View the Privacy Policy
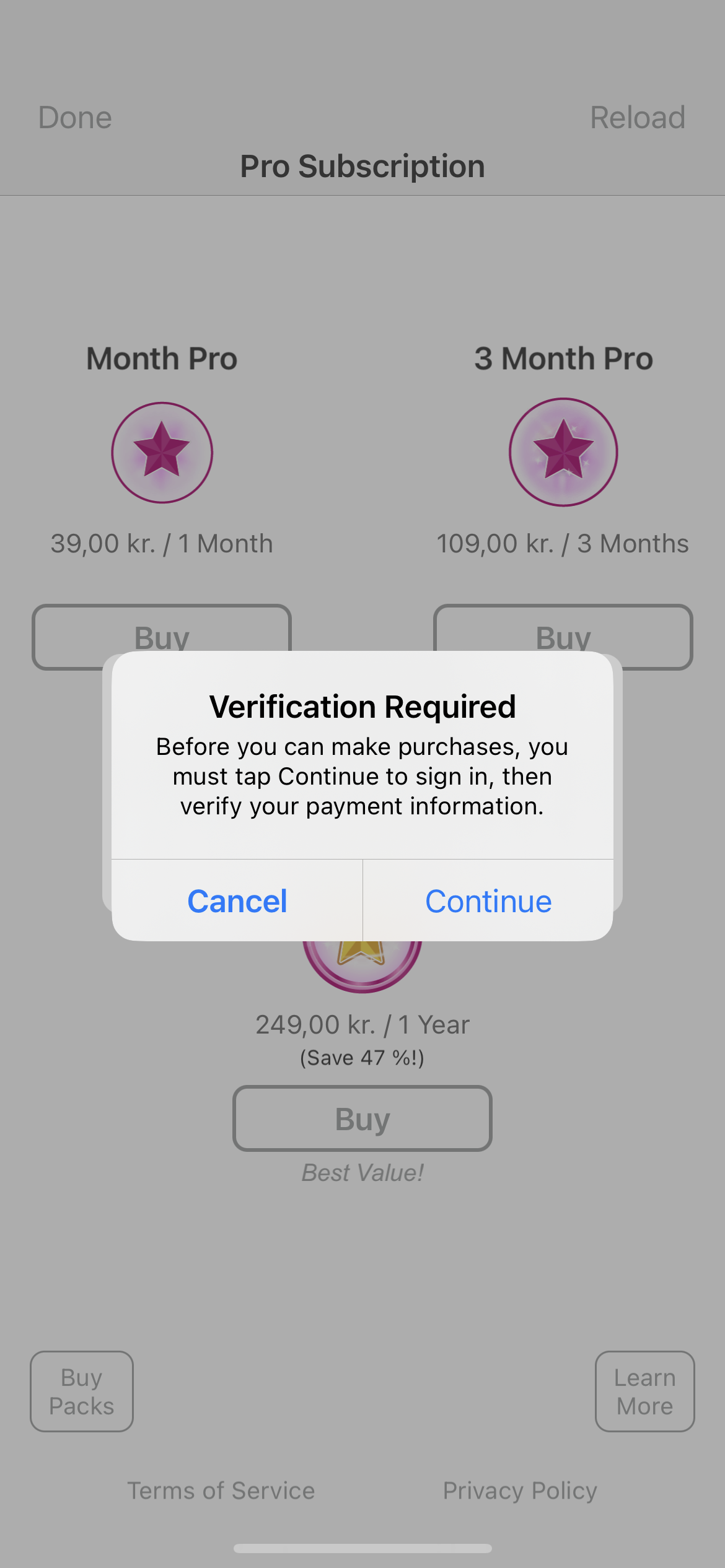The width and height of the screenshot is (725, 1568). click(520, 1491)
